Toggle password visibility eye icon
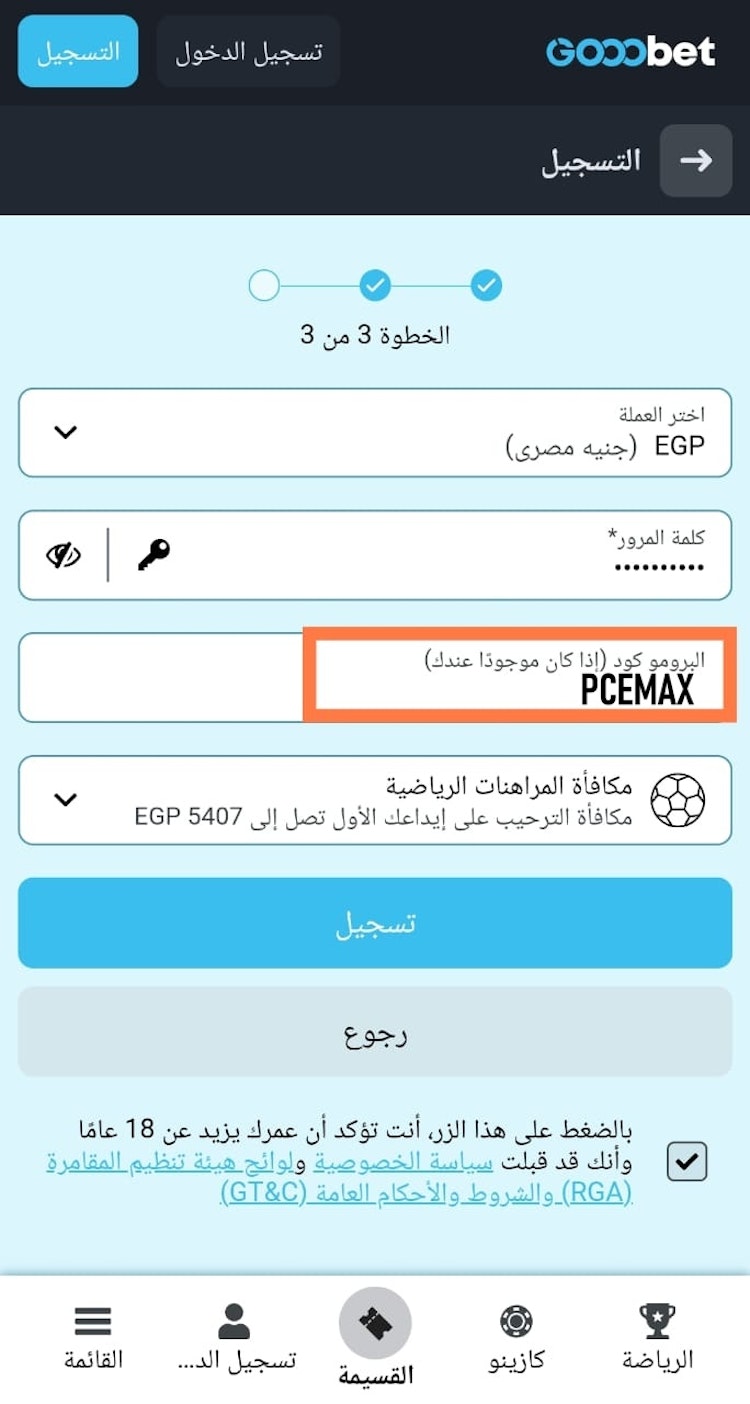Image resolution: width=750 pixels, height=1404 pixels. coord(64,554)
